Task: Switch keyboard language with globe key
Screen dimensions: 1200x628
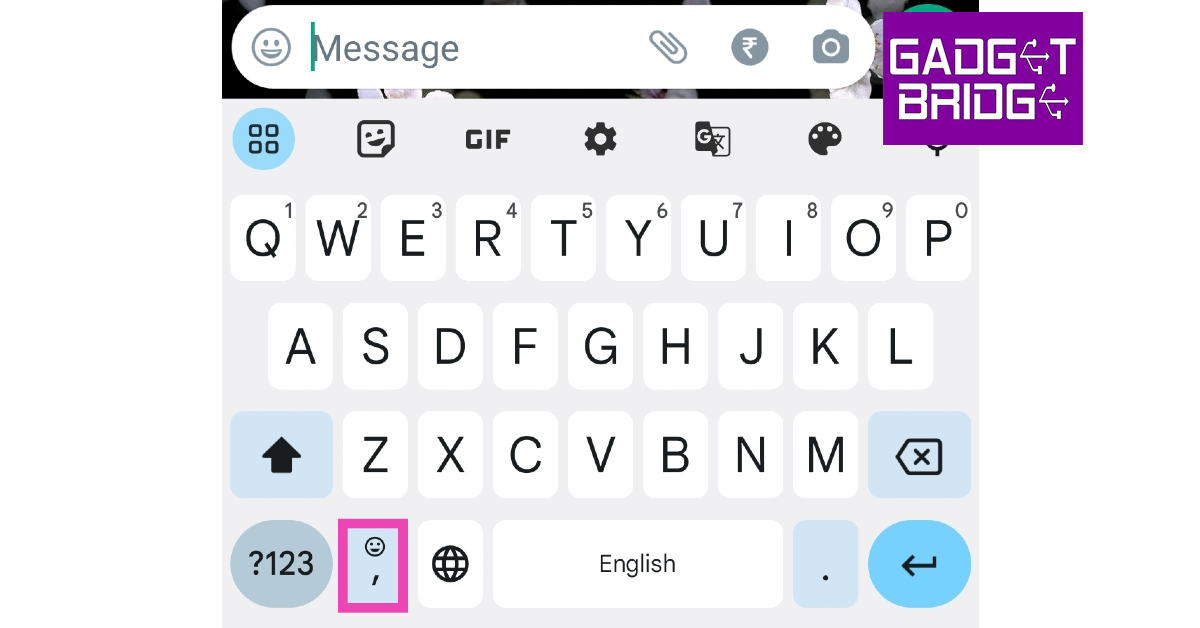Action: point(450,564)
